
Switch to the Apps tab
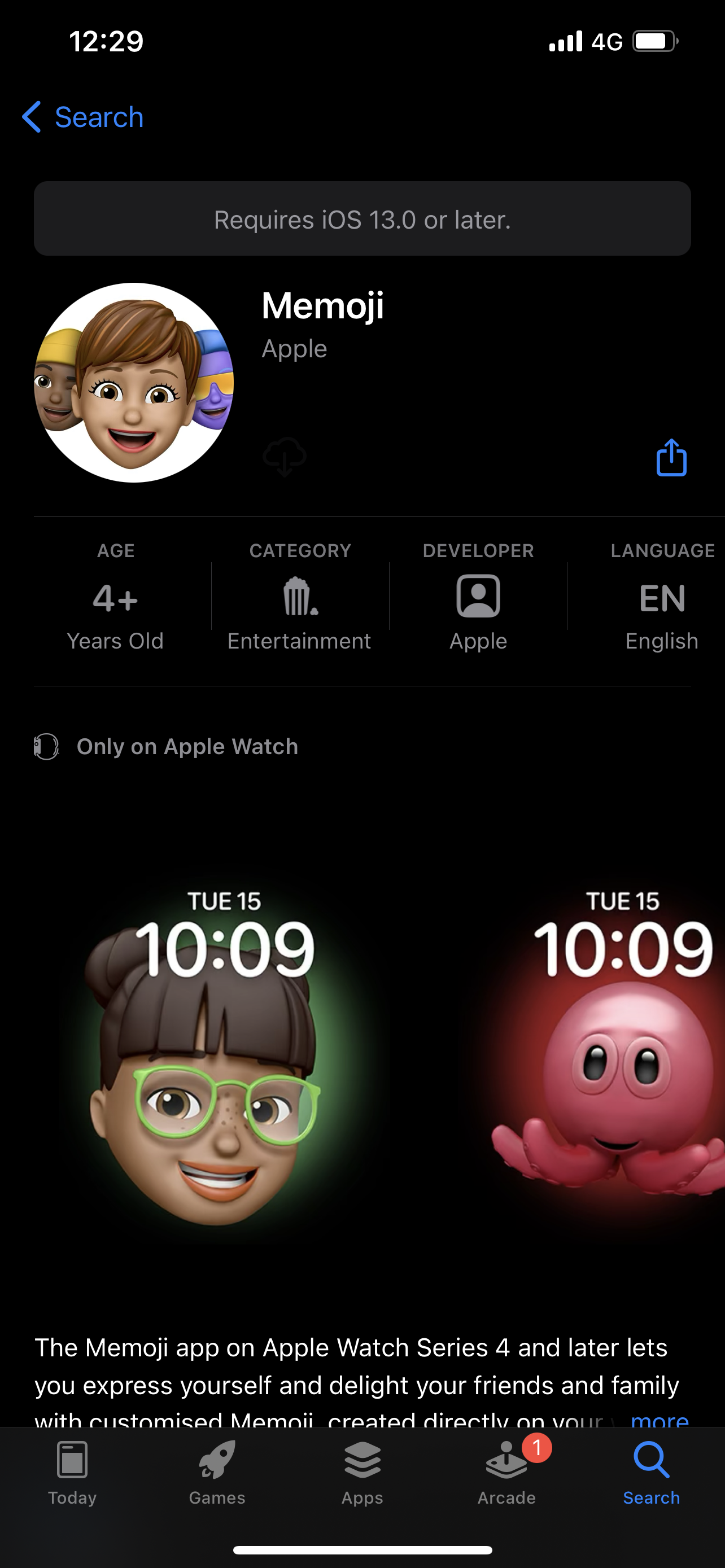click(x=362, y=1473)
